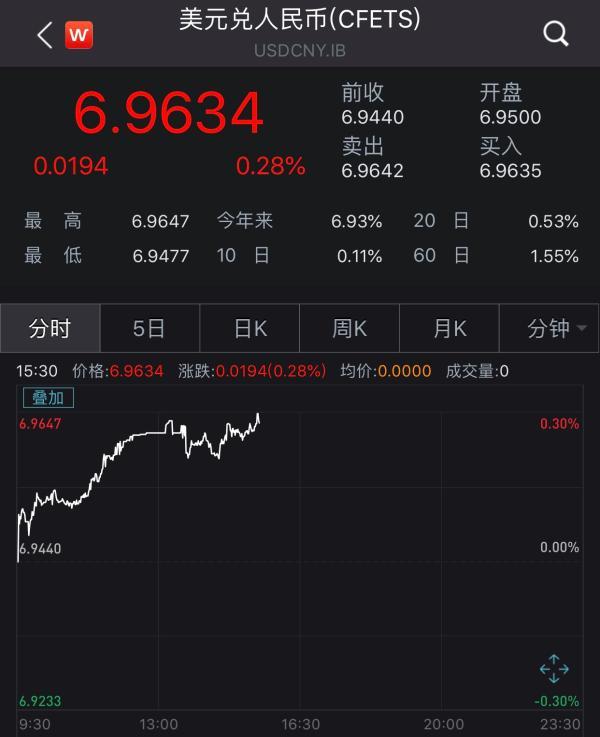This screenshot has height=737, width=600.
Task: Tap the 叠加 overlay button
Action: 48,397
